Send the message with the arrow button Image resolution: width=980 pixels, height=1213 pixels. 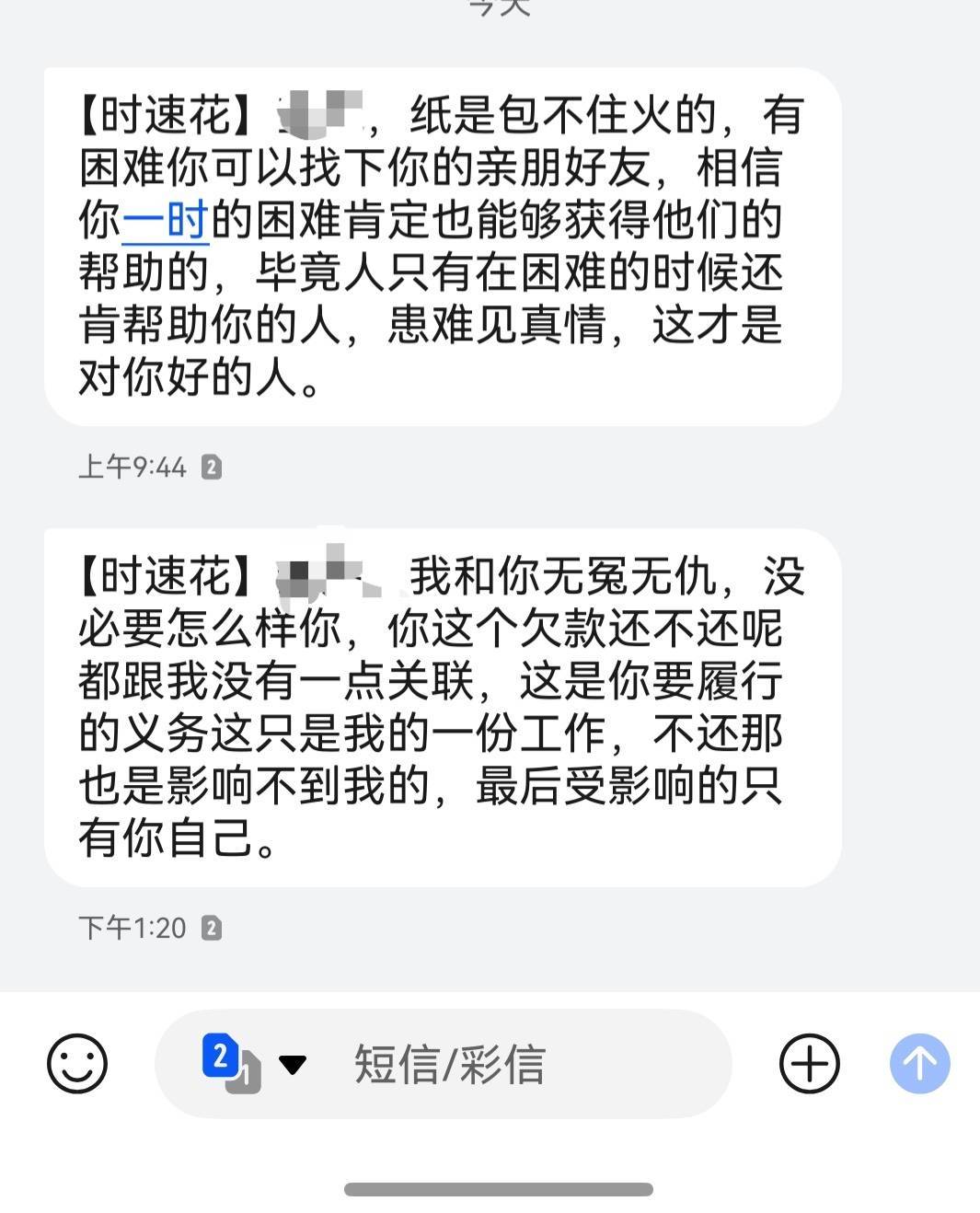click(x=919, y=1063)
